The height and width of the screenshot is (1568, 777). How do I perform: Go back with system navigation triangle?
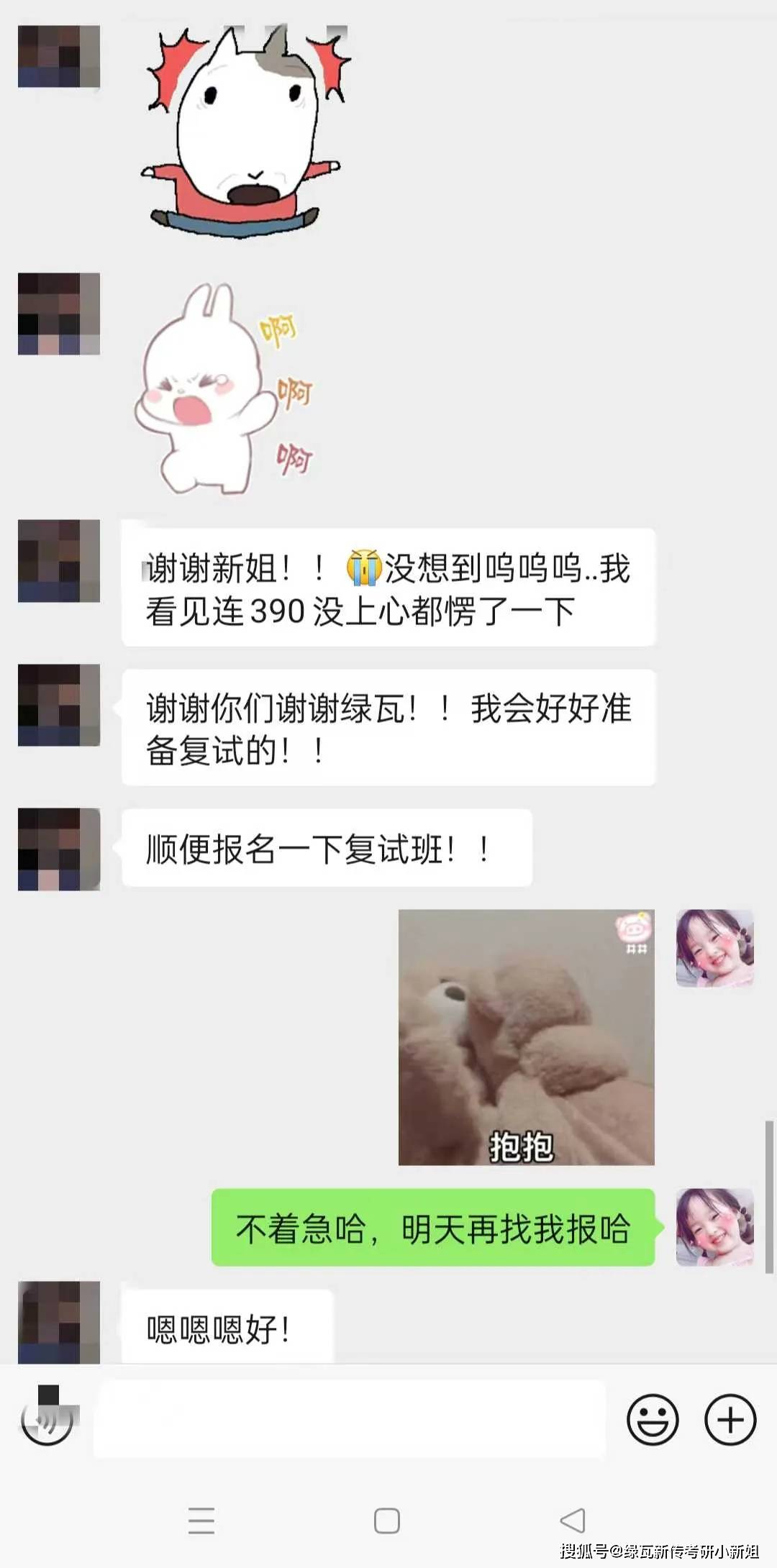(573, 1521)
